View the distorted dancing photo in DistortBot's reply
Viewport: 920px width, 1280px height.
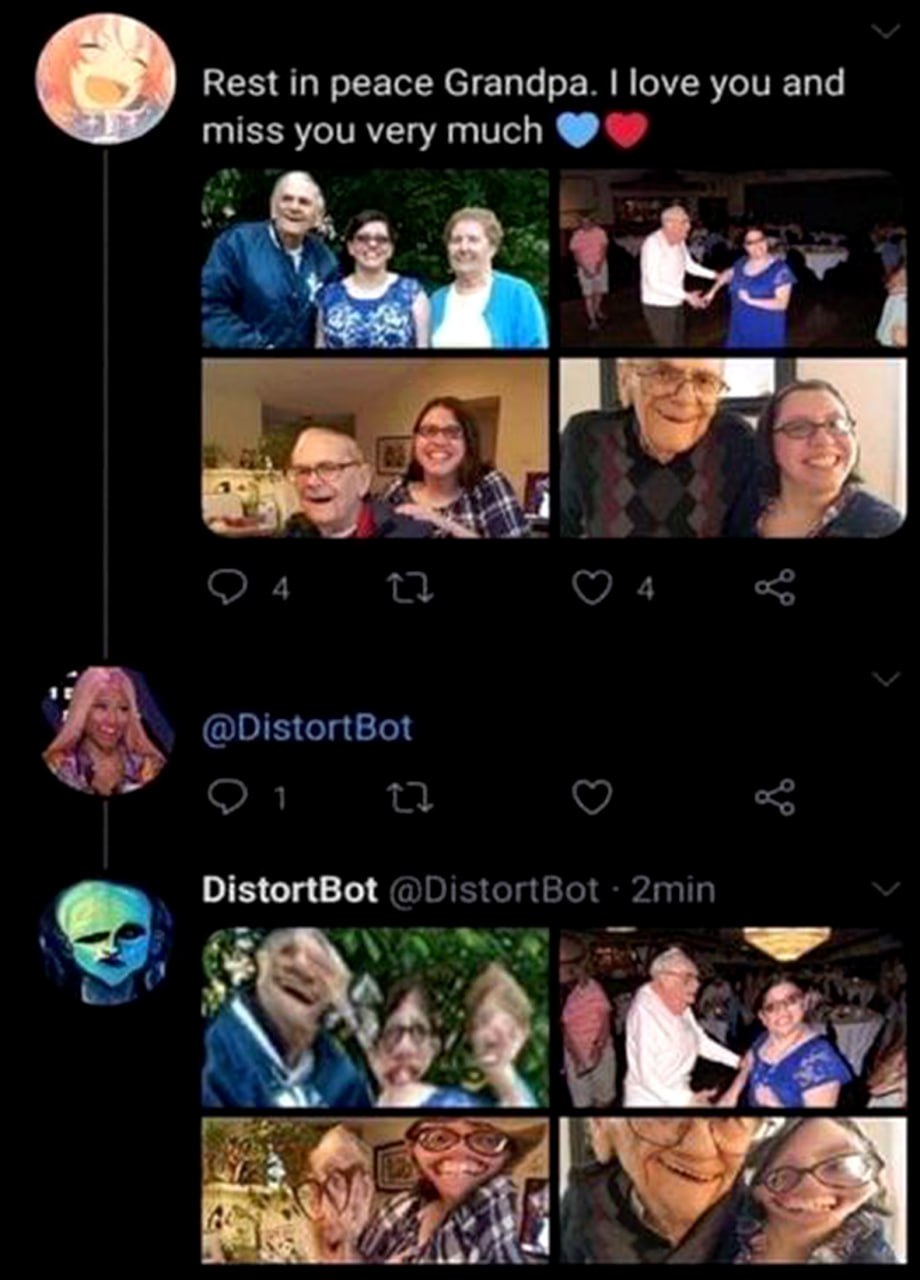tap(732, 1018)
